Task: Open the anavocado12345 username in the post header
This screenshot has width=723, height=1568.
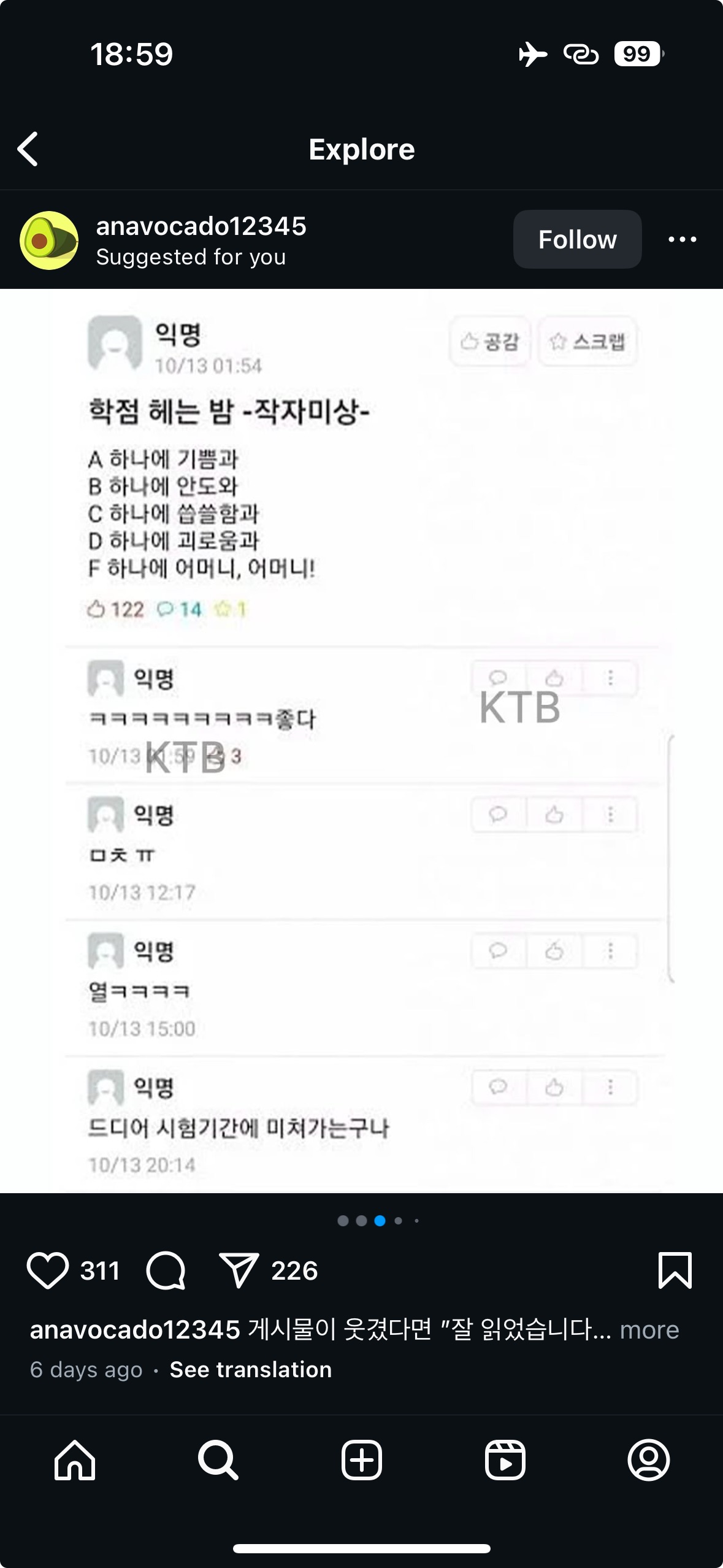Action: (x=201, y=226)
